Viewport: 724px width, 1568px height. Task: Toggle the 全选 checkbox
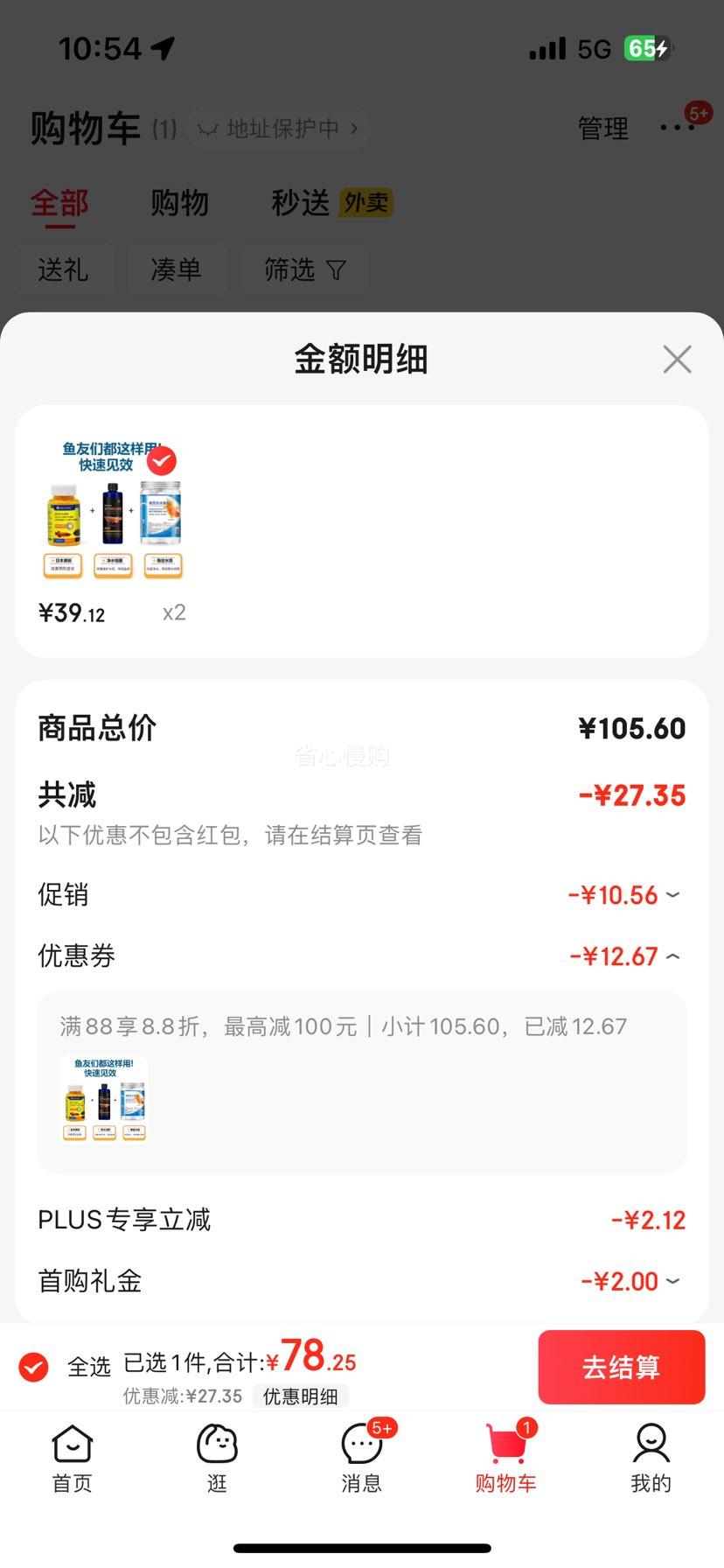point(34,1366)
